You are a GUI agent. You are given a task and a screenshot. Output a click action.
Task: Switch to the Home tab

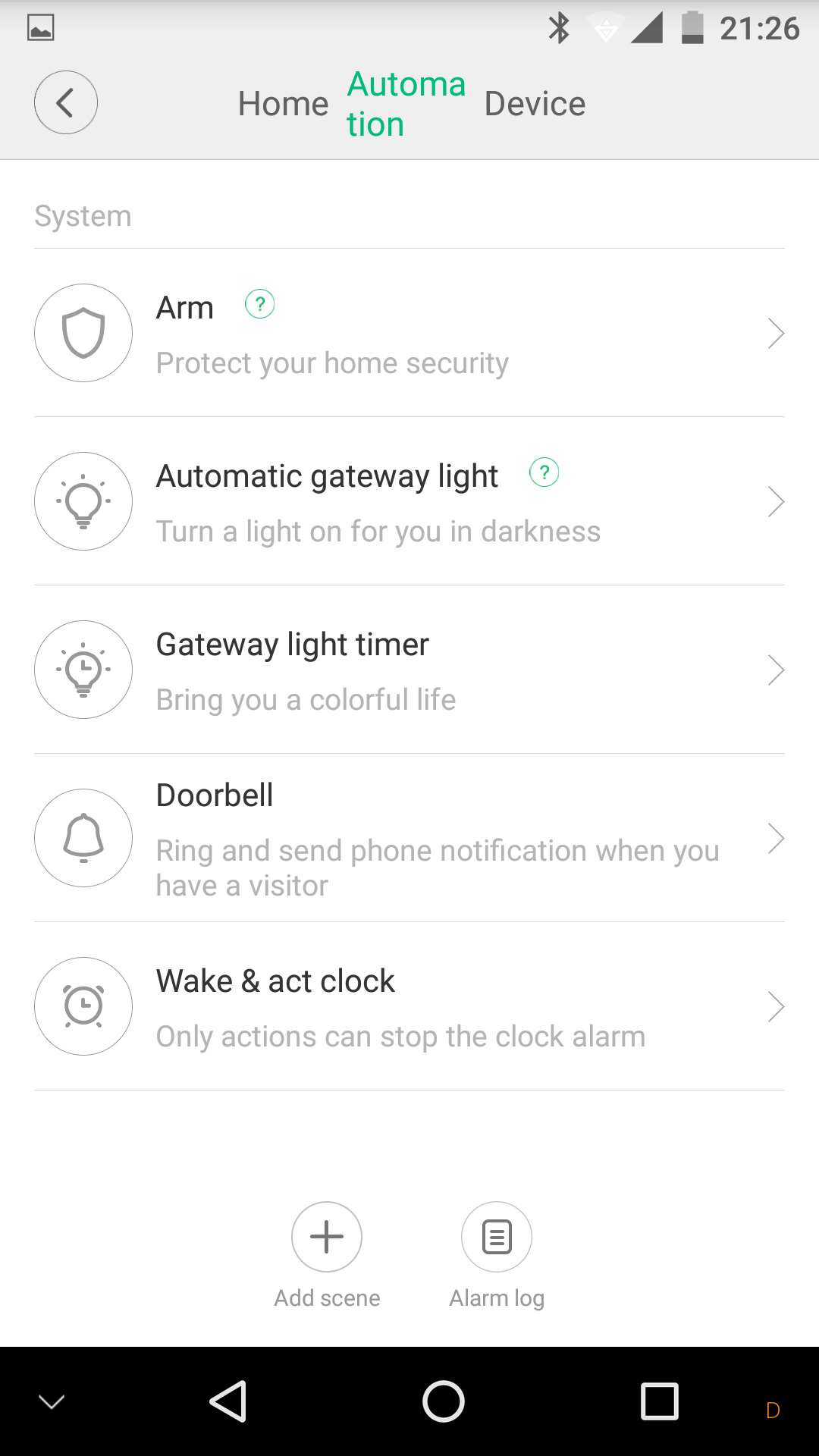click(x=283, y=104)
